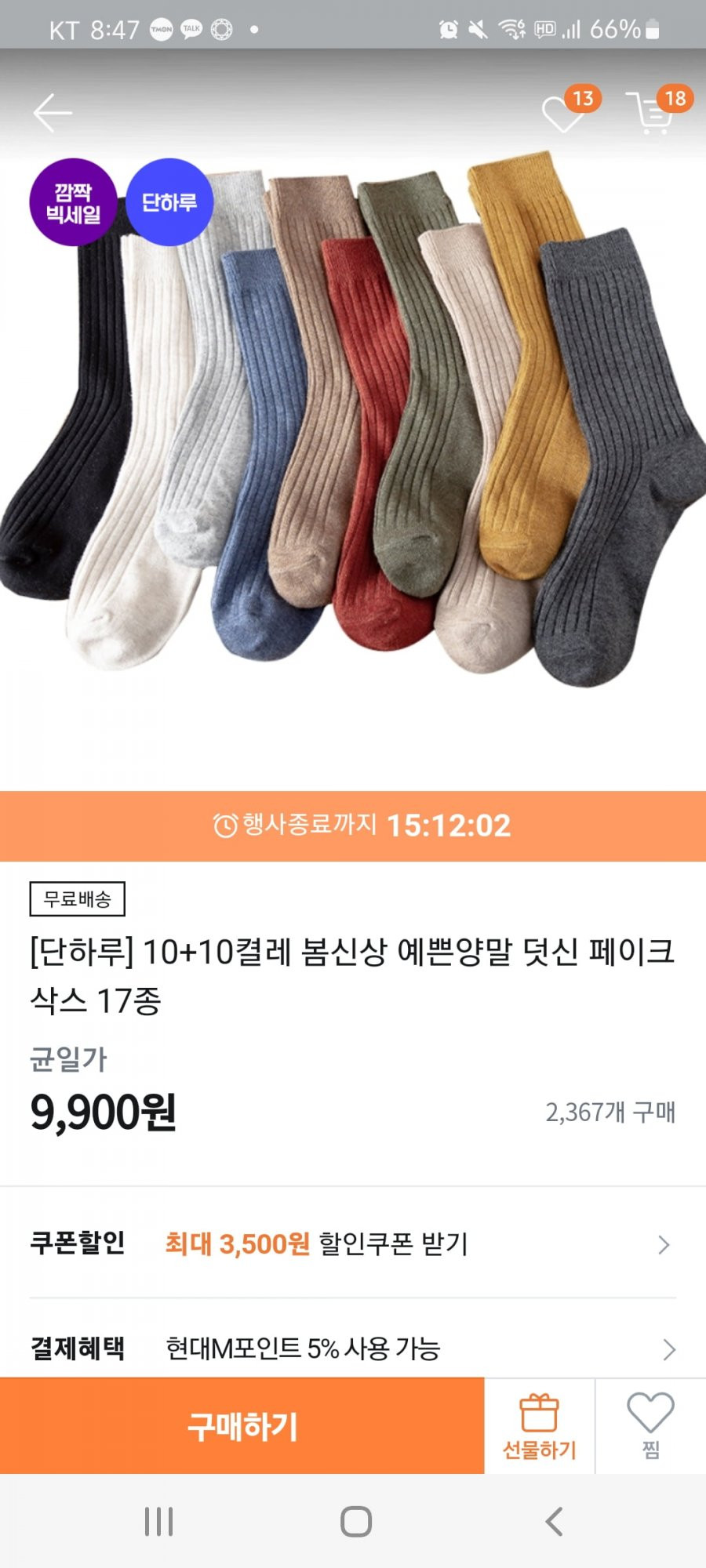Open recent apps from navigation bar

[158, 1522]
